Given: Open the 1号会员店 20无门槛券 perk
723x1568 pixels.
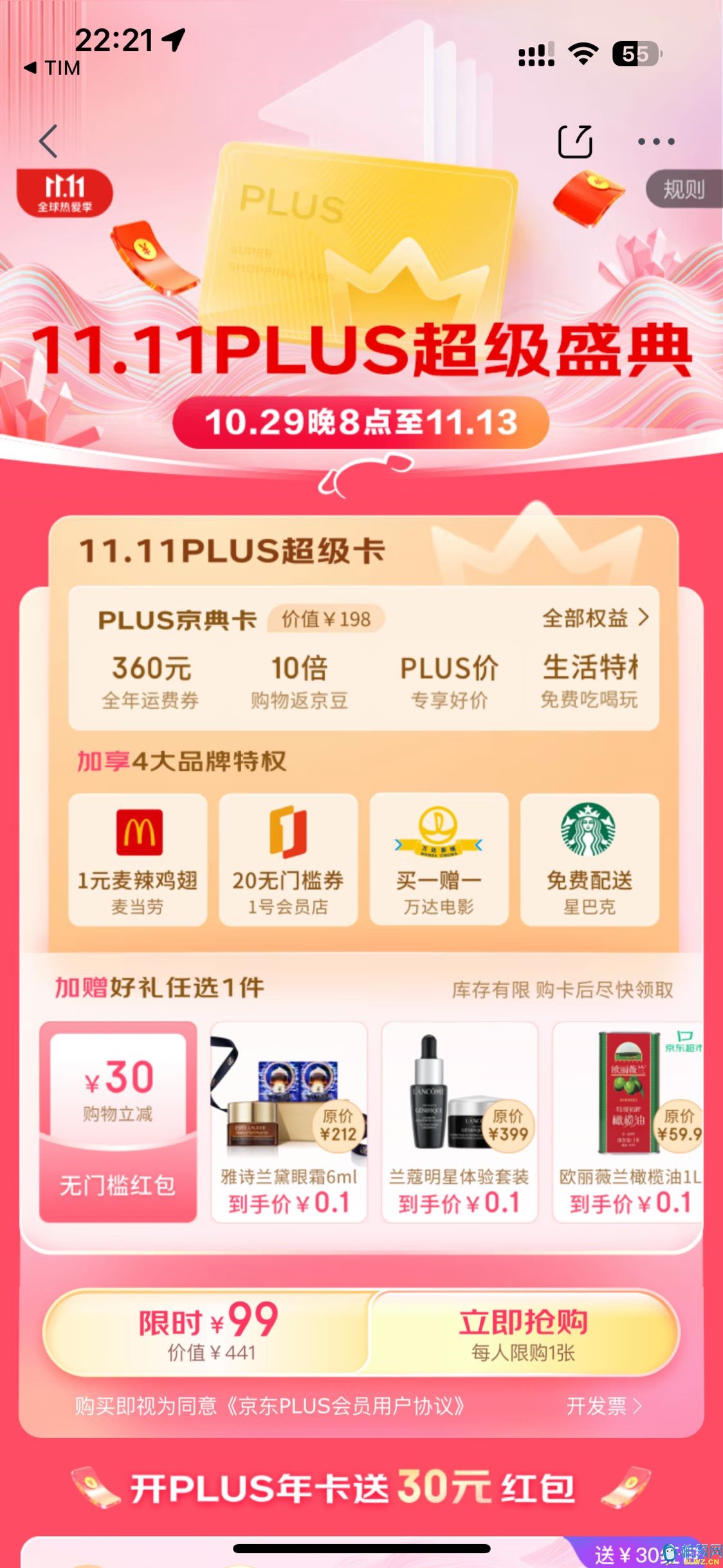Looking at the screenshot, I should (x=288, y=859).
